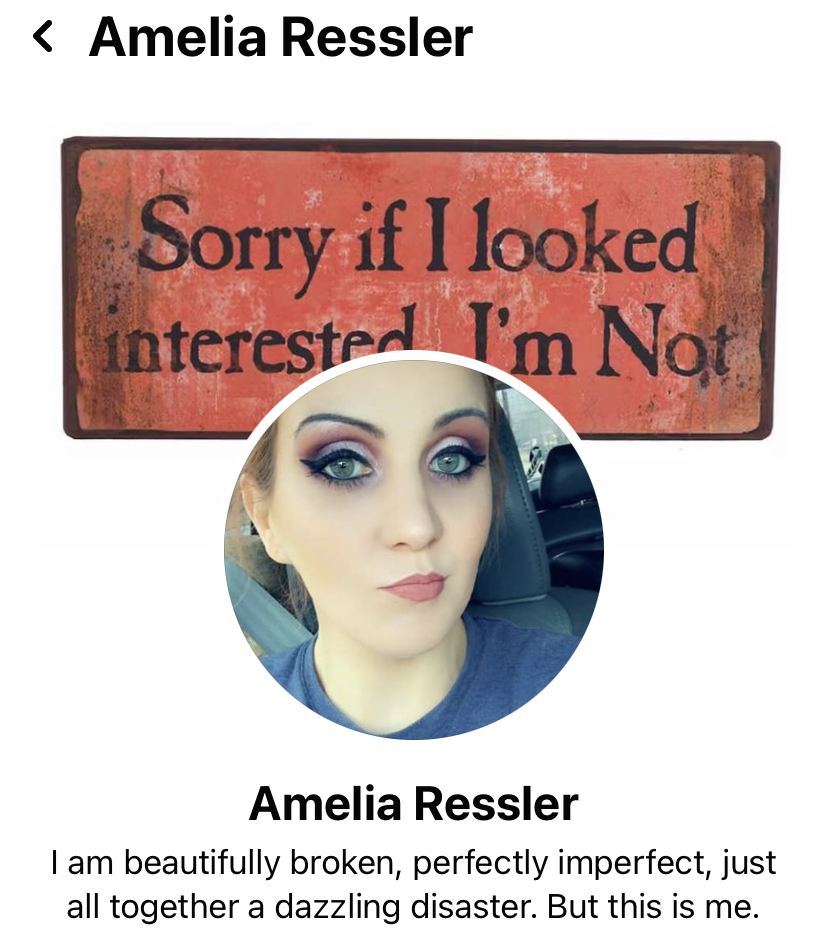Open Amelia Ressler's circular profile picture
828x934 pixels.
pos(413,549)
